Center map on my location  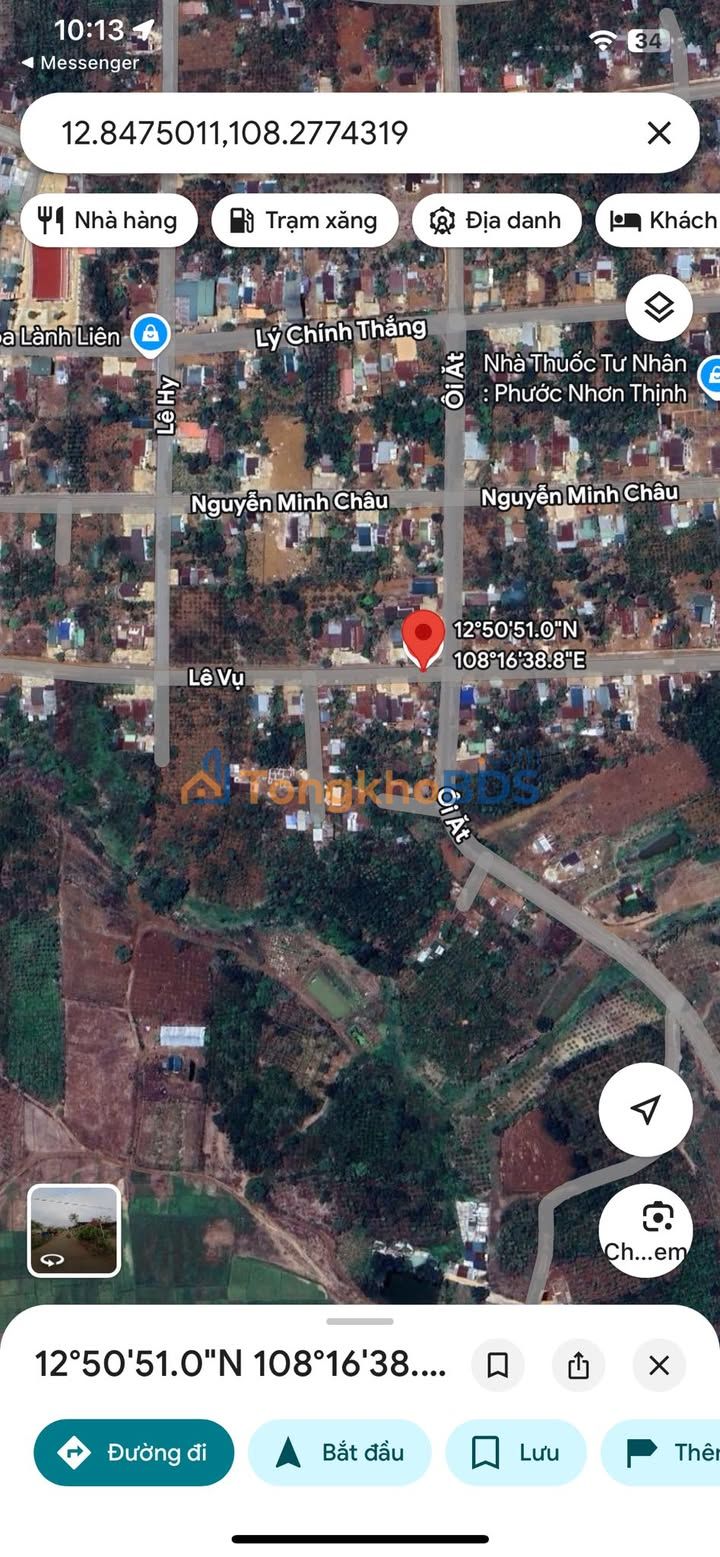646,1109
